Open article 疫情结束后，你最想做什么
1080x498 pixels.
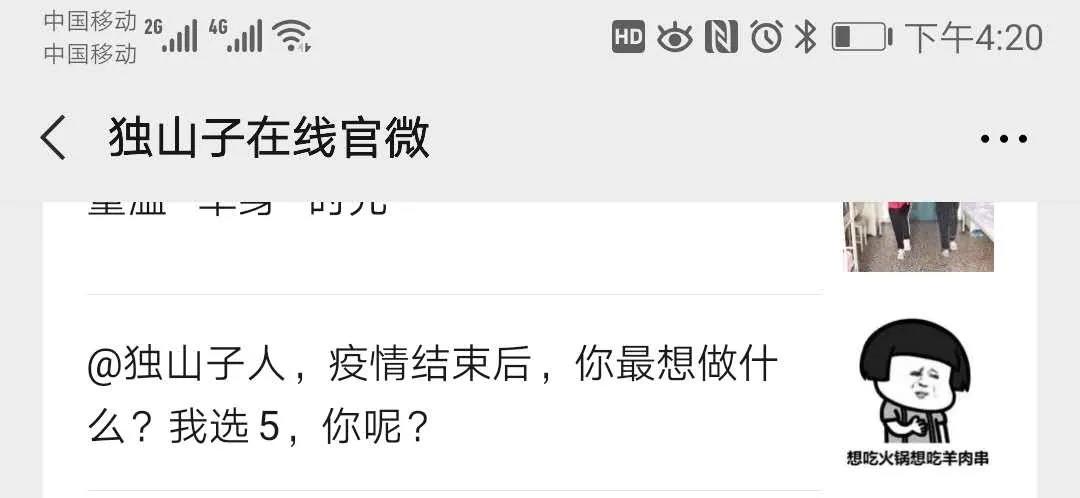[x=432, y=396]
